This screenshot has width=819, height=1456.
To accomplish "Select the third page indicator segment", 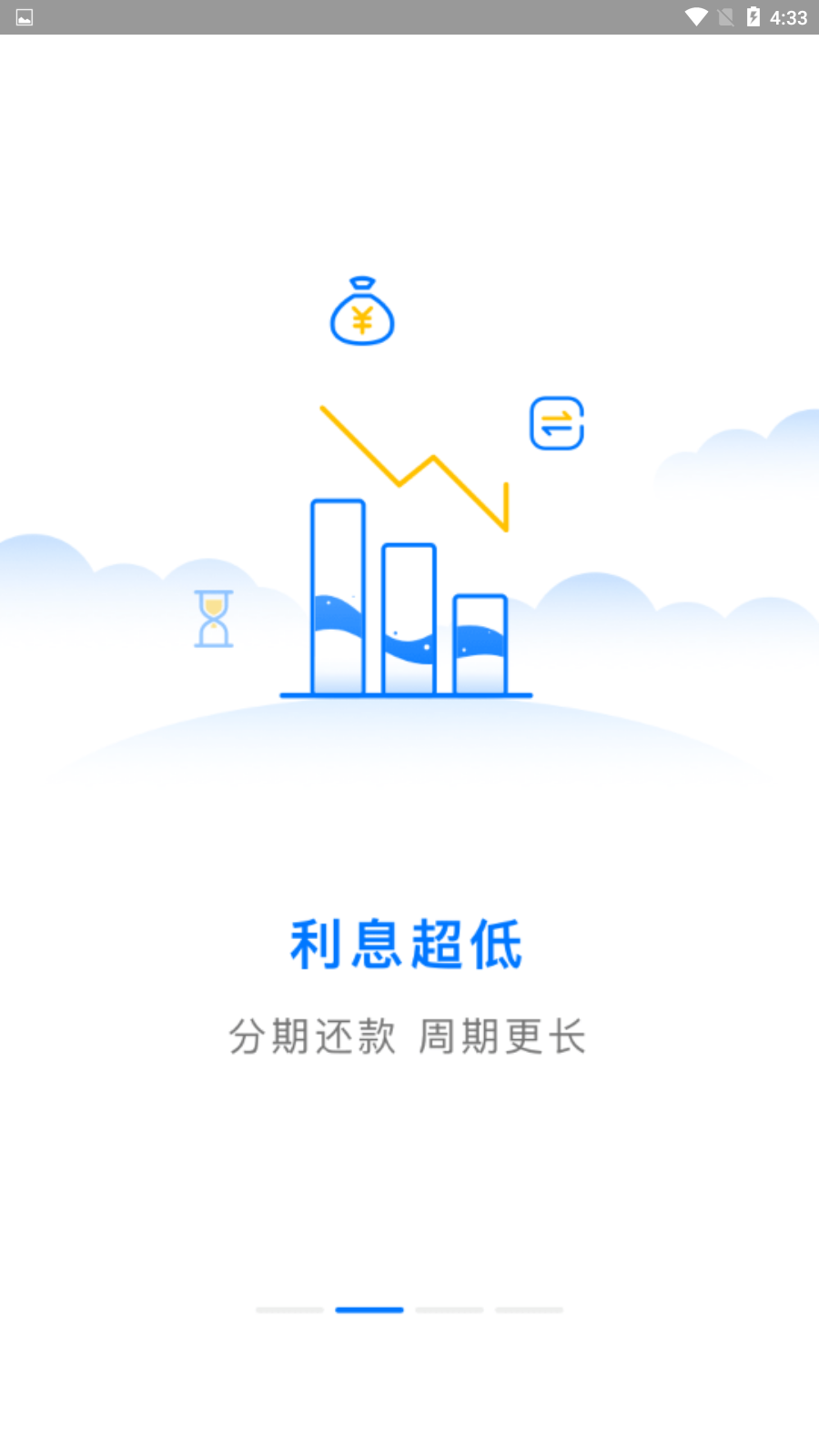I will 450,1309.
